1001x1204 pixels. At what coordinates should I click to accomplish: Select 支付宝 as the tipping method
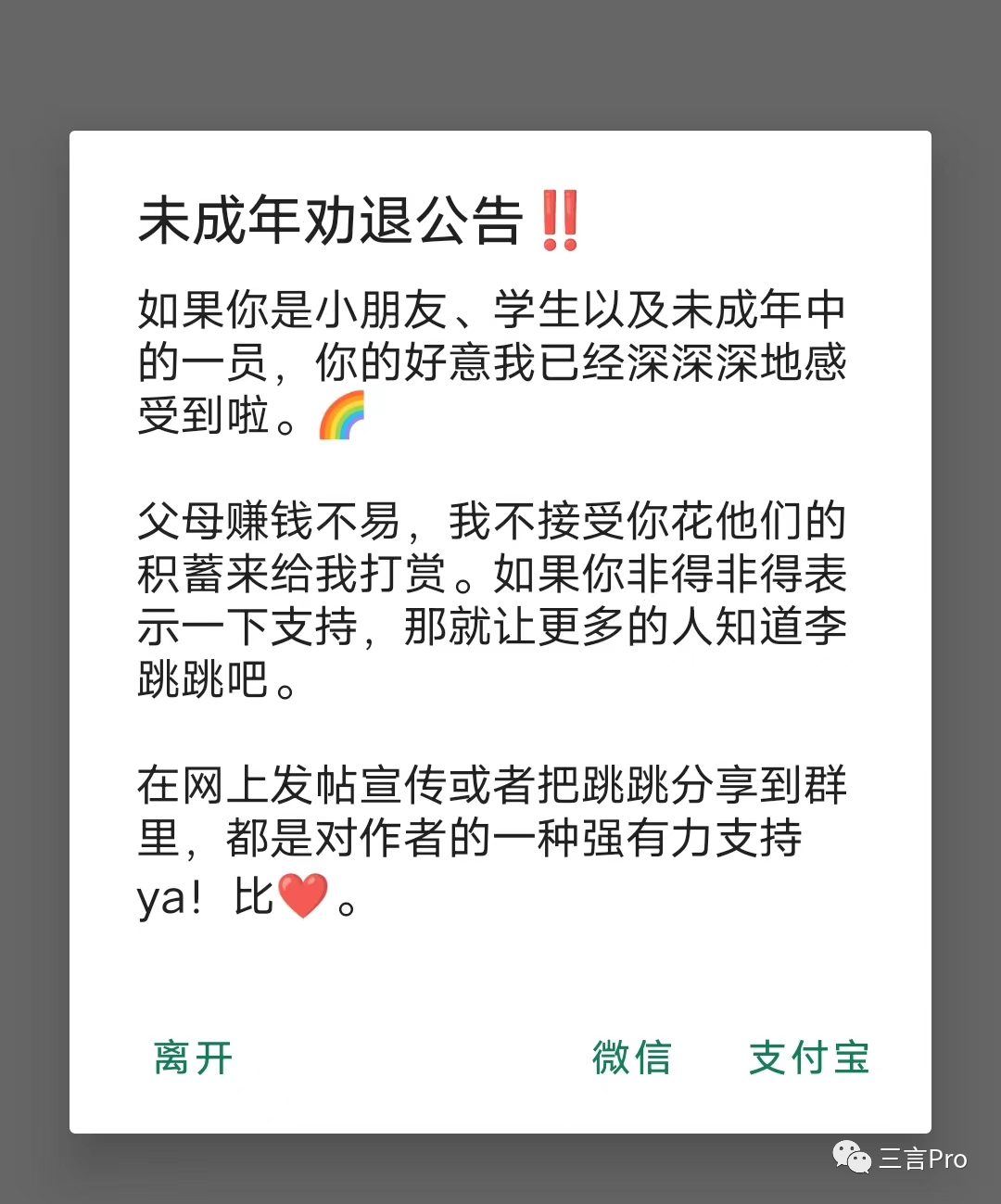click(809, 1058)
